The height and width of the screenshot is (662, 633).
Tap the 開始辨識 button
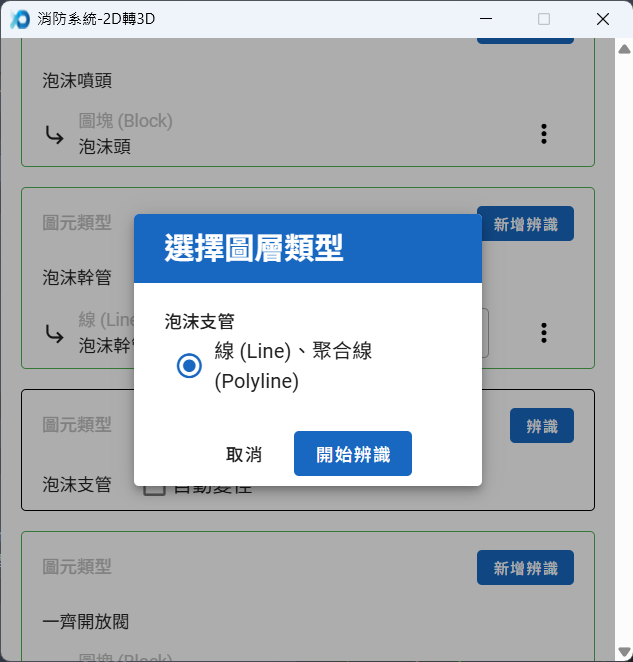click(x=353, y=454)
